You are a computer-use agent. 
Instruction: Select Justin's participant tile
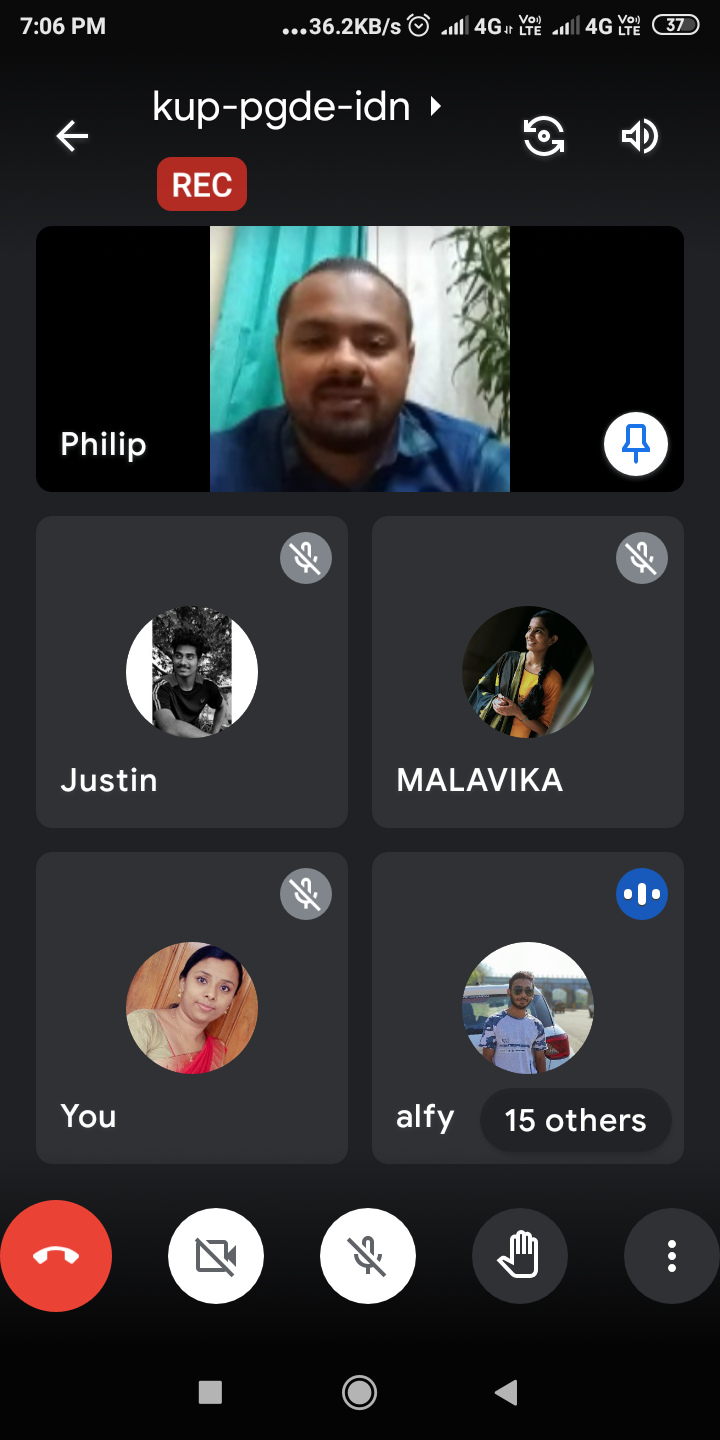[x=192, y=672]
